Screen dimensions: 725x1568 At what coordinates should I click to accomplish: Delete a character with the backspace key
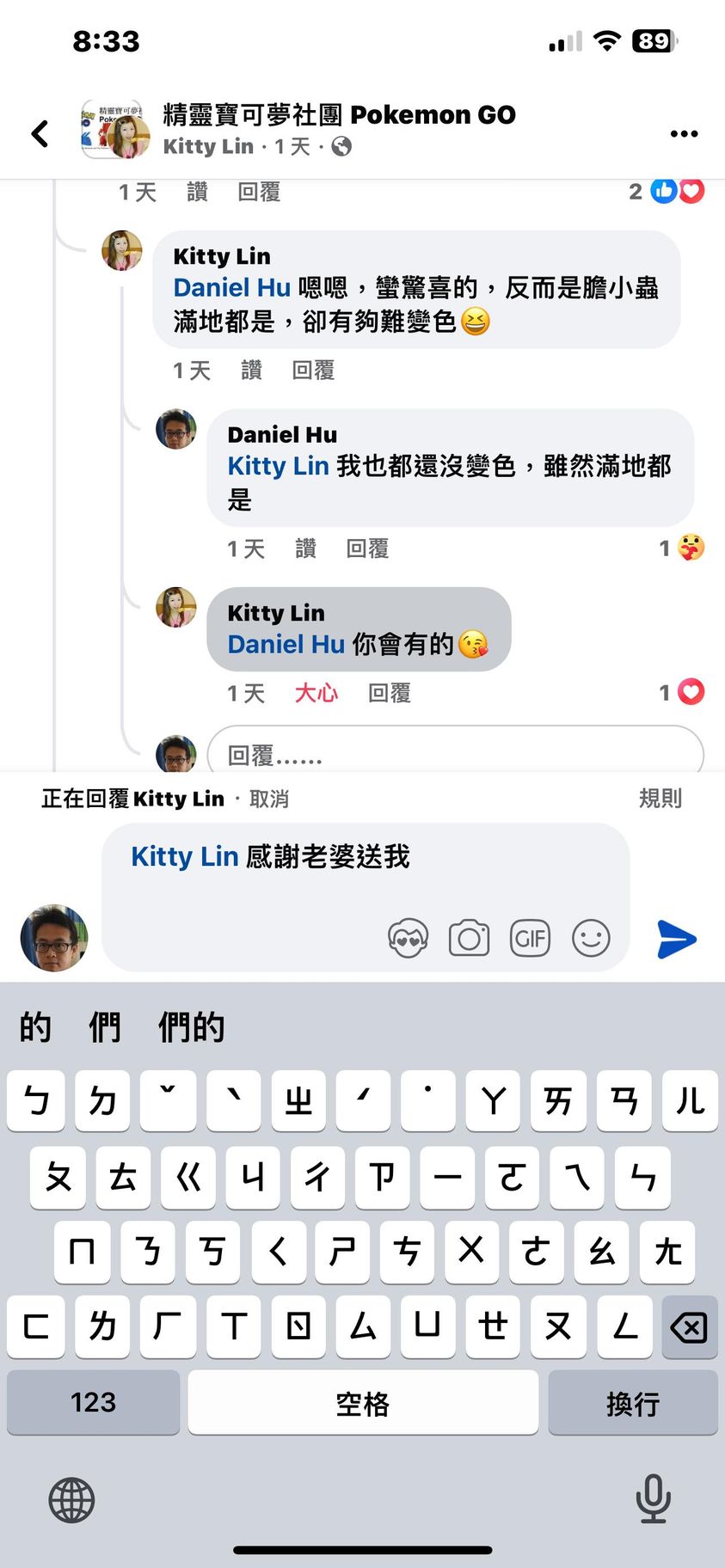(x=689, y=1326)
